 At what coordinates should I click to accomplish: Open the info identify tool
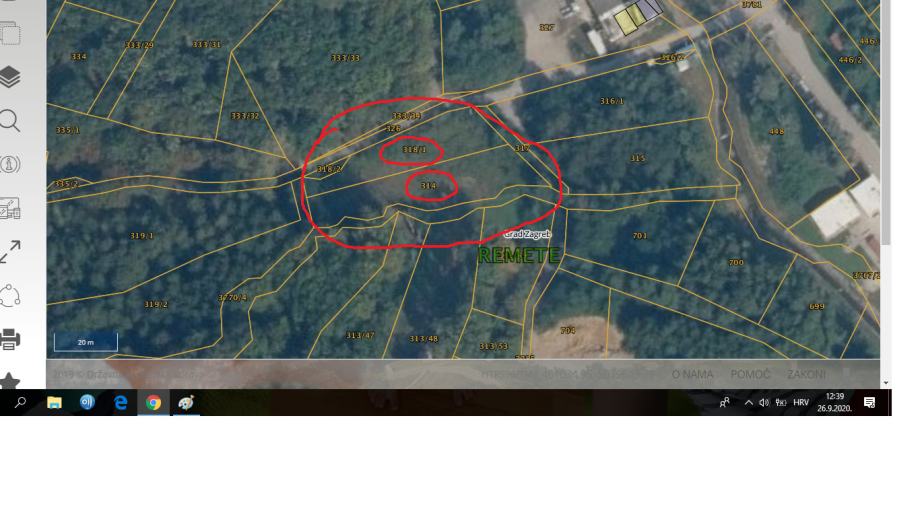click(10, 165)
